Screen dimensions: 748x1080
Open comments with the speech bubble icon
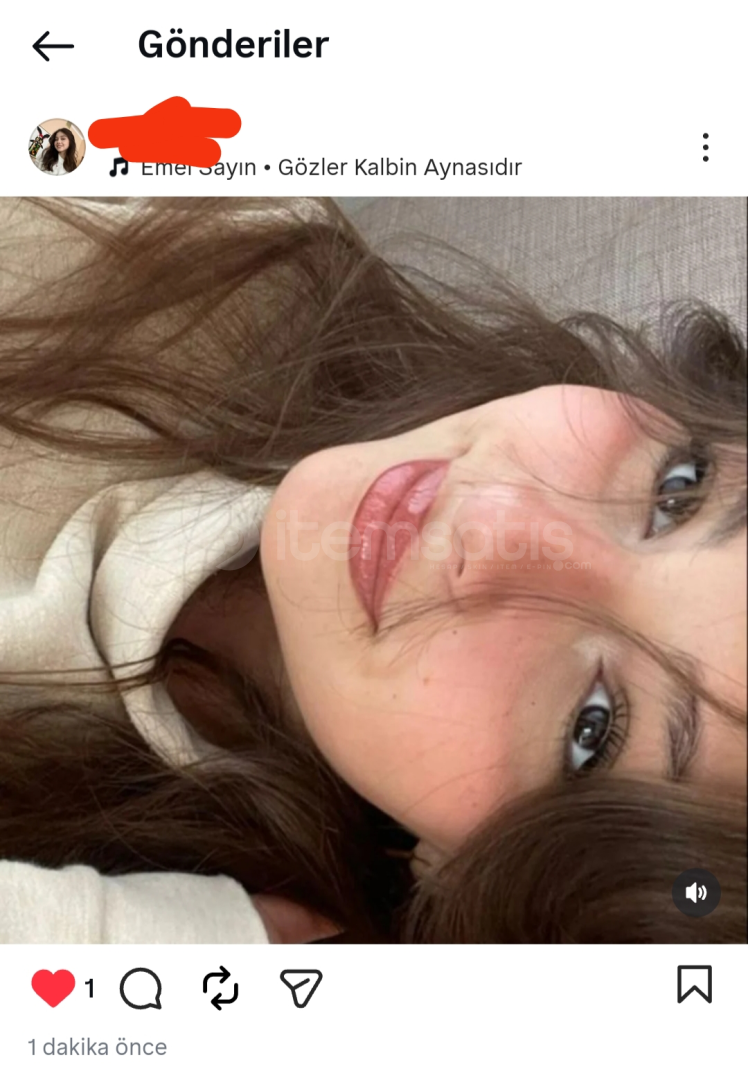(x=141, y=988)
